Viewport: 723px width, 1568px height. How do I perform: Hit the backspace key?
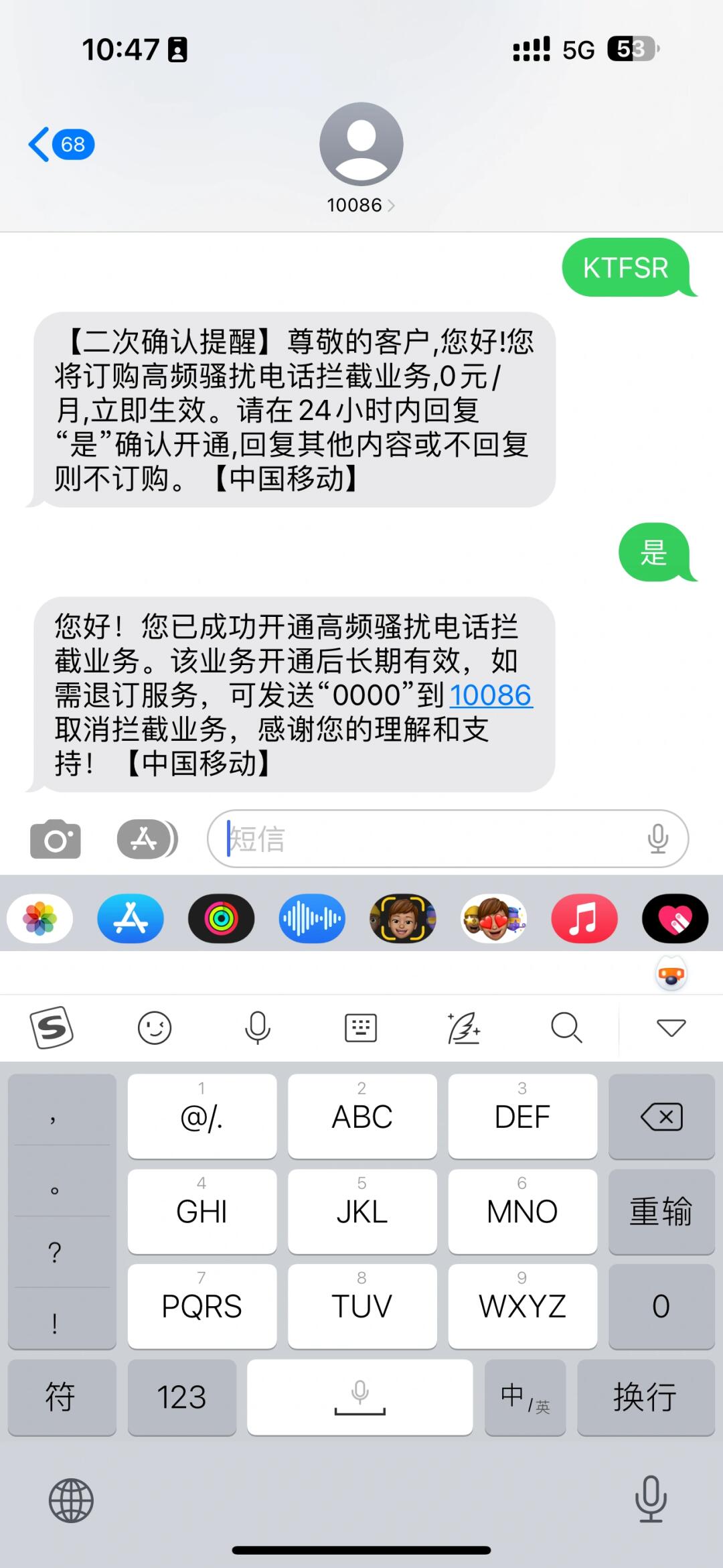click(661, 1117)
